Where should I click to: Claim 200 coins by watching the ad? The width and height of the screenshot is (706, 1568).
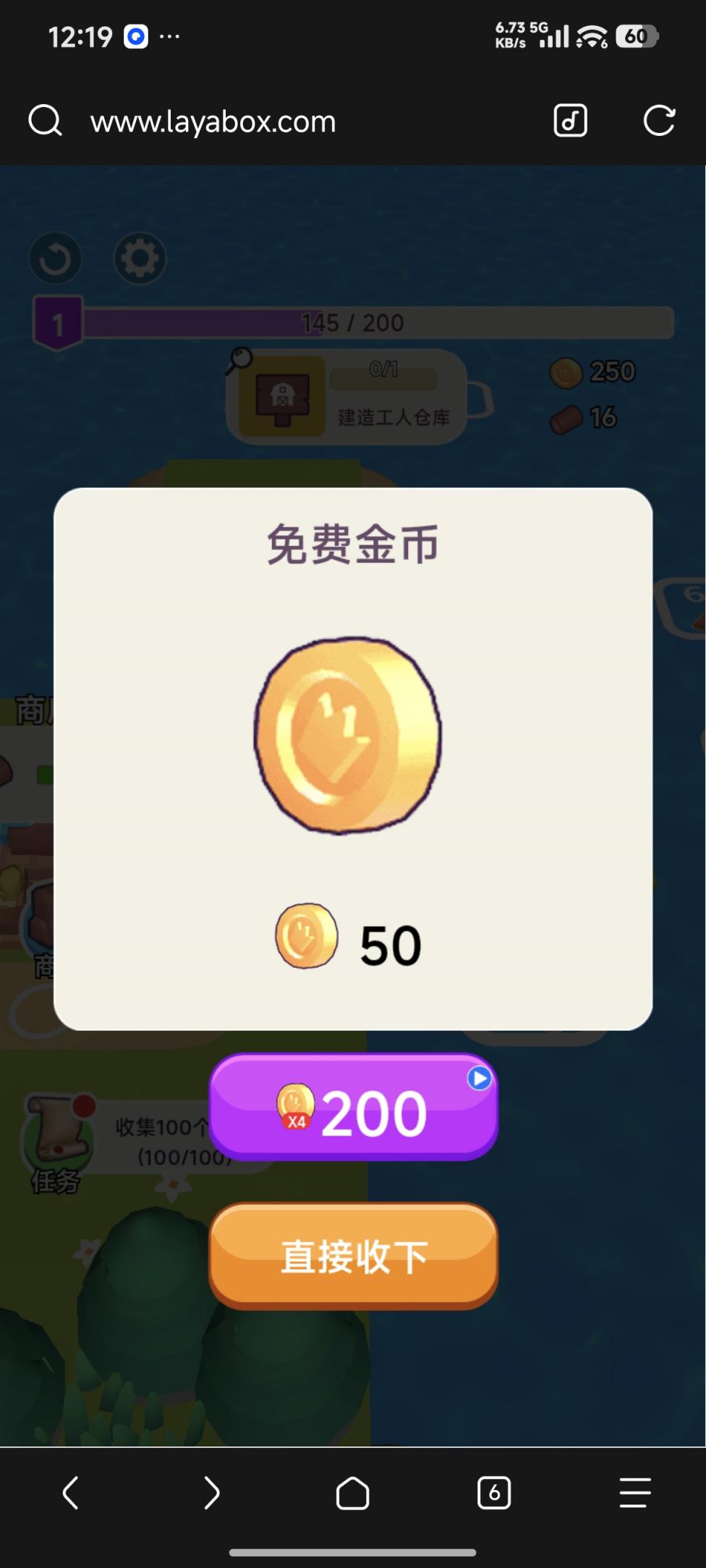[x=353, y=1107]
